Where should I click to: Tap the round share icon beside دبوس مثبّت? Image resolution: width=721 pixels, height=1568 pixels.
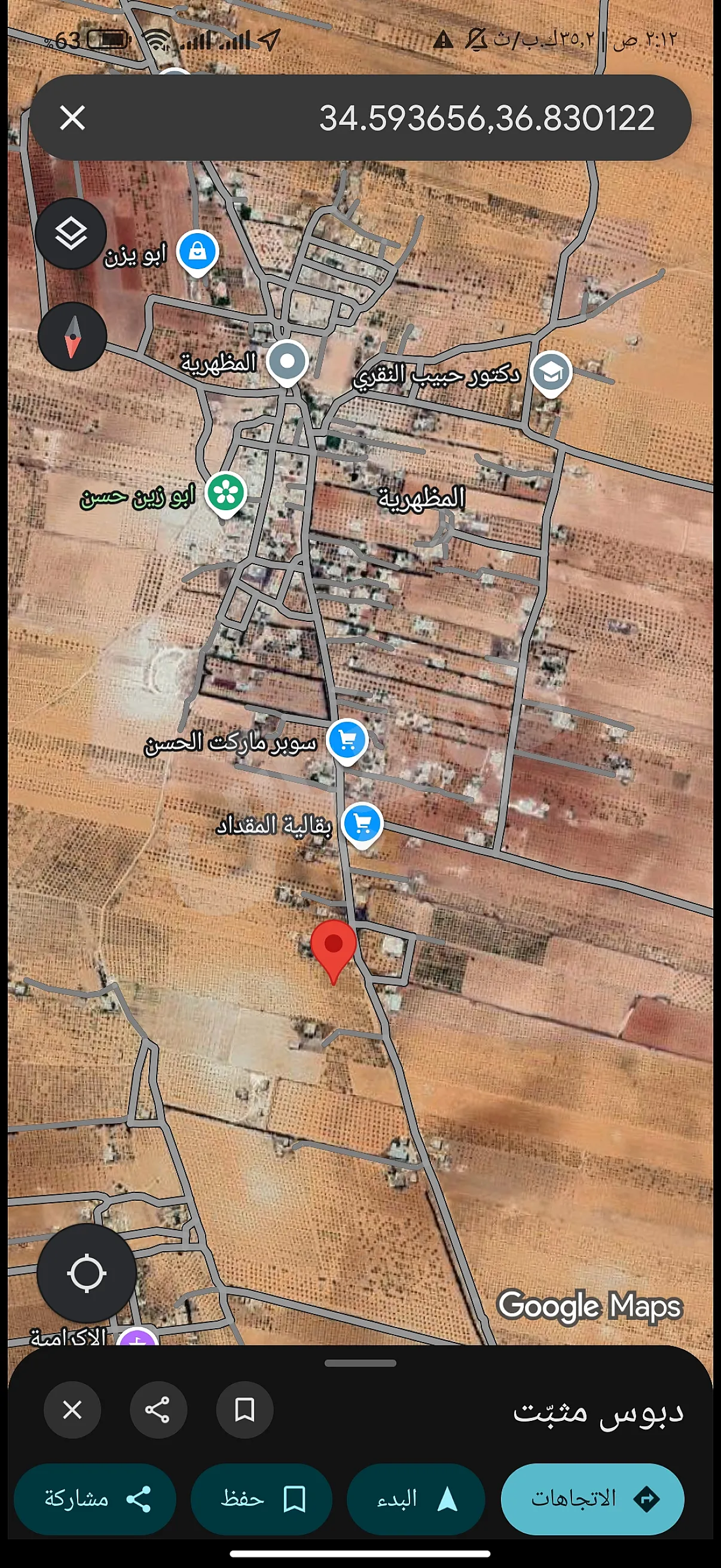(158, 1410)
